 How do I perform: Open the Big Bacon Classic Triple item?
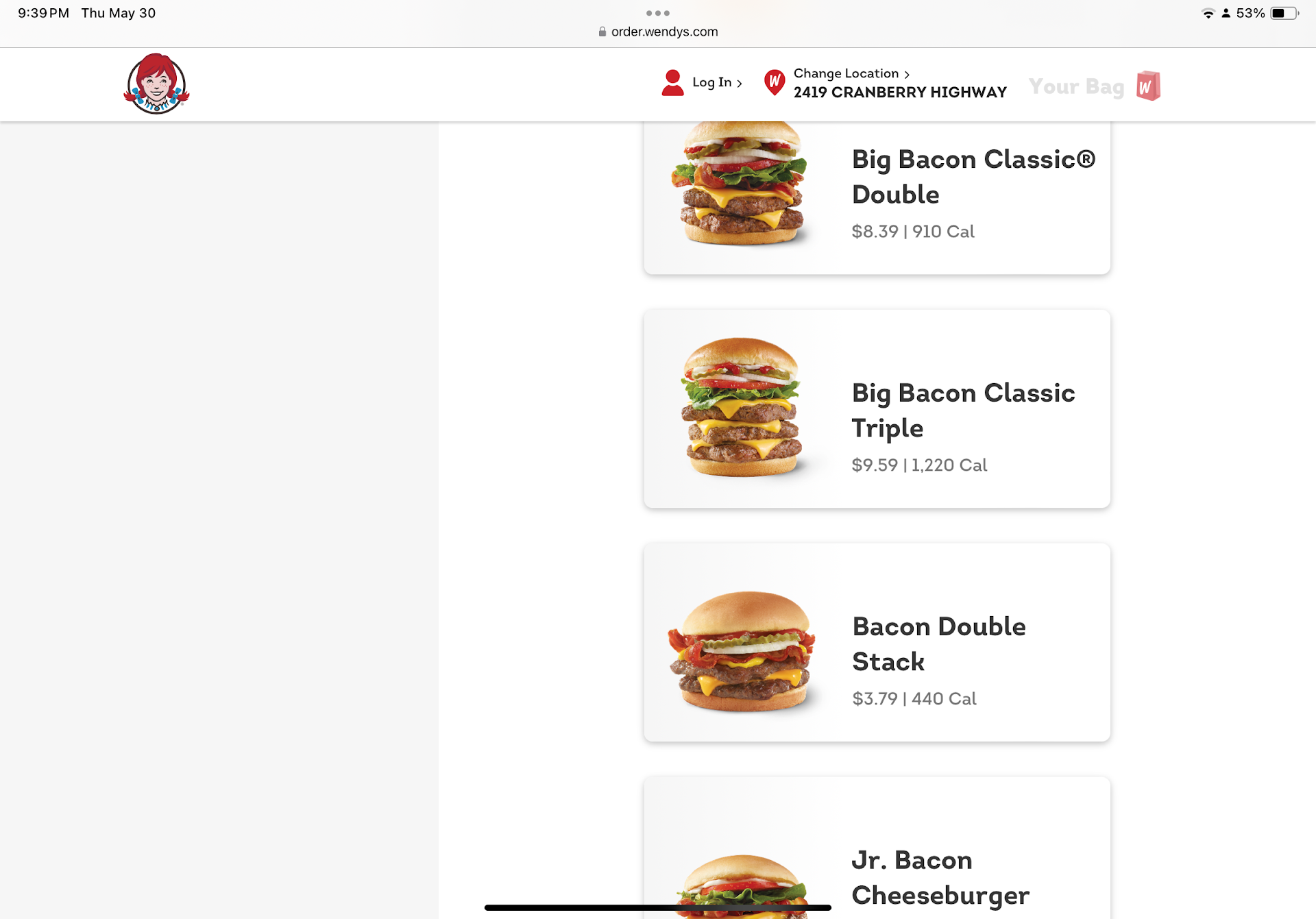coord(877,409)
